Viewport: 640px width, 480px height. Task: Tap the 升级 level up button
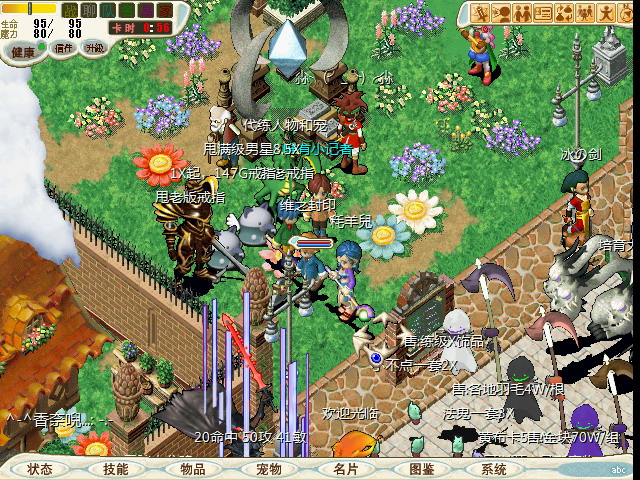(94, 48)
